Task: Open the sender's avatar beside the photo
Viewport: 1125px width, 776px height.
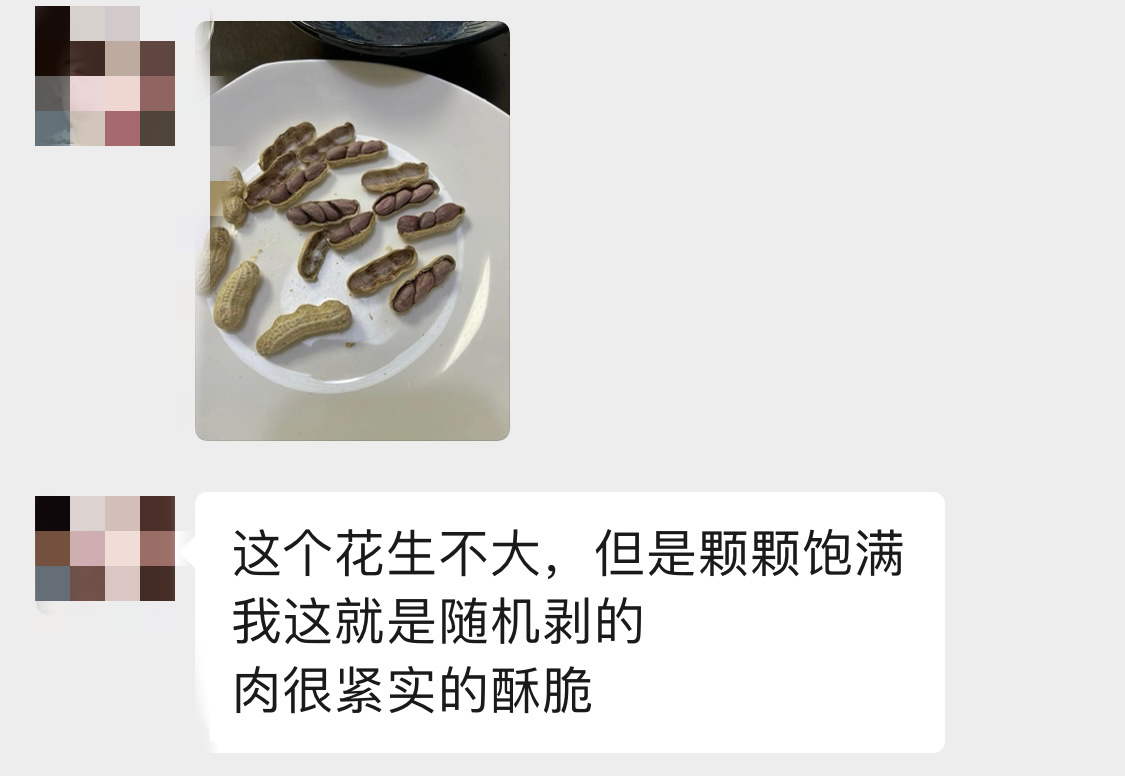Action: 105,76
